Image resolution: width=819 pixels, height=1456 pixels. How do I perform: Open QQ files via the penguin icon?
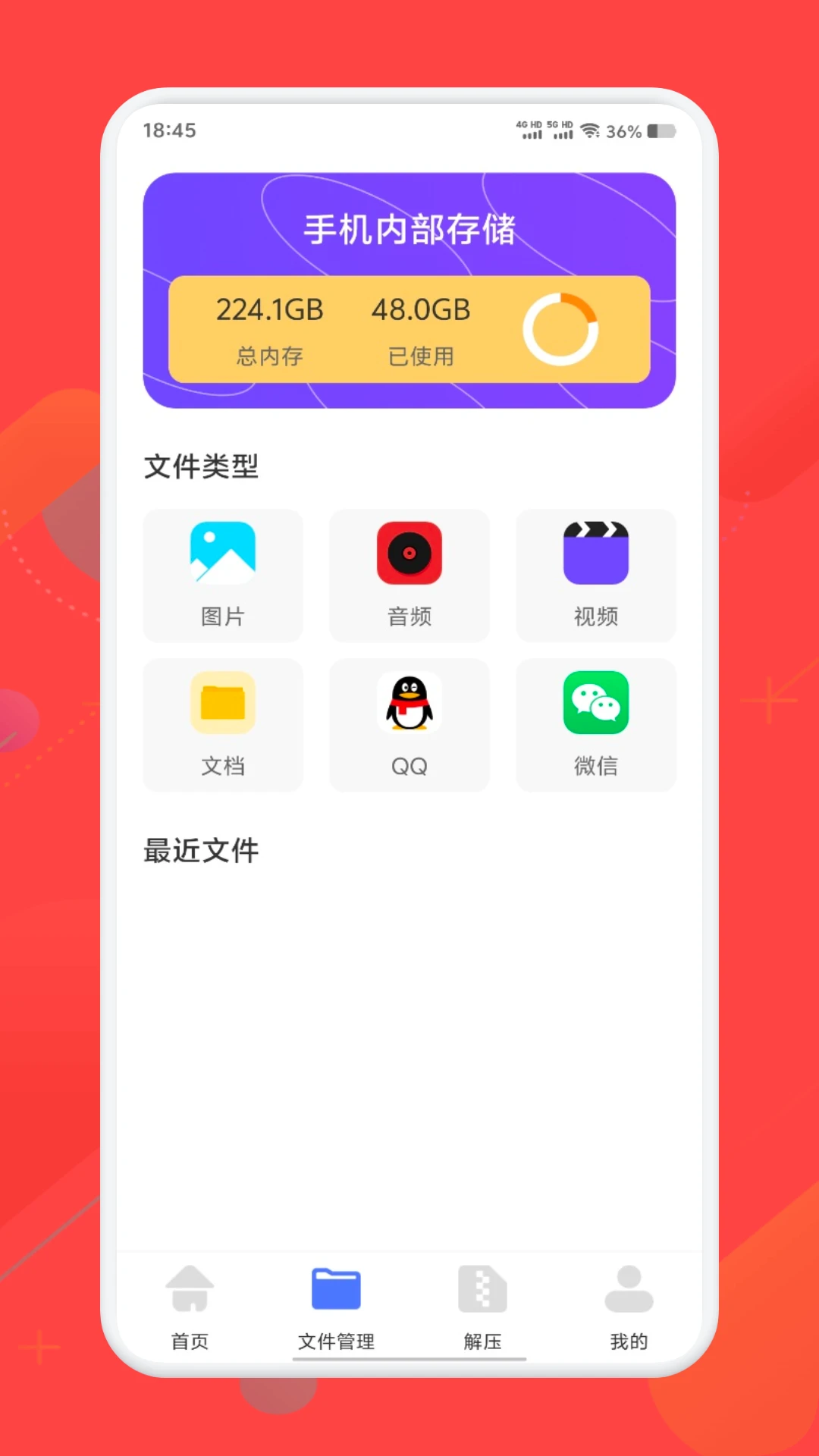click(409, 704)
